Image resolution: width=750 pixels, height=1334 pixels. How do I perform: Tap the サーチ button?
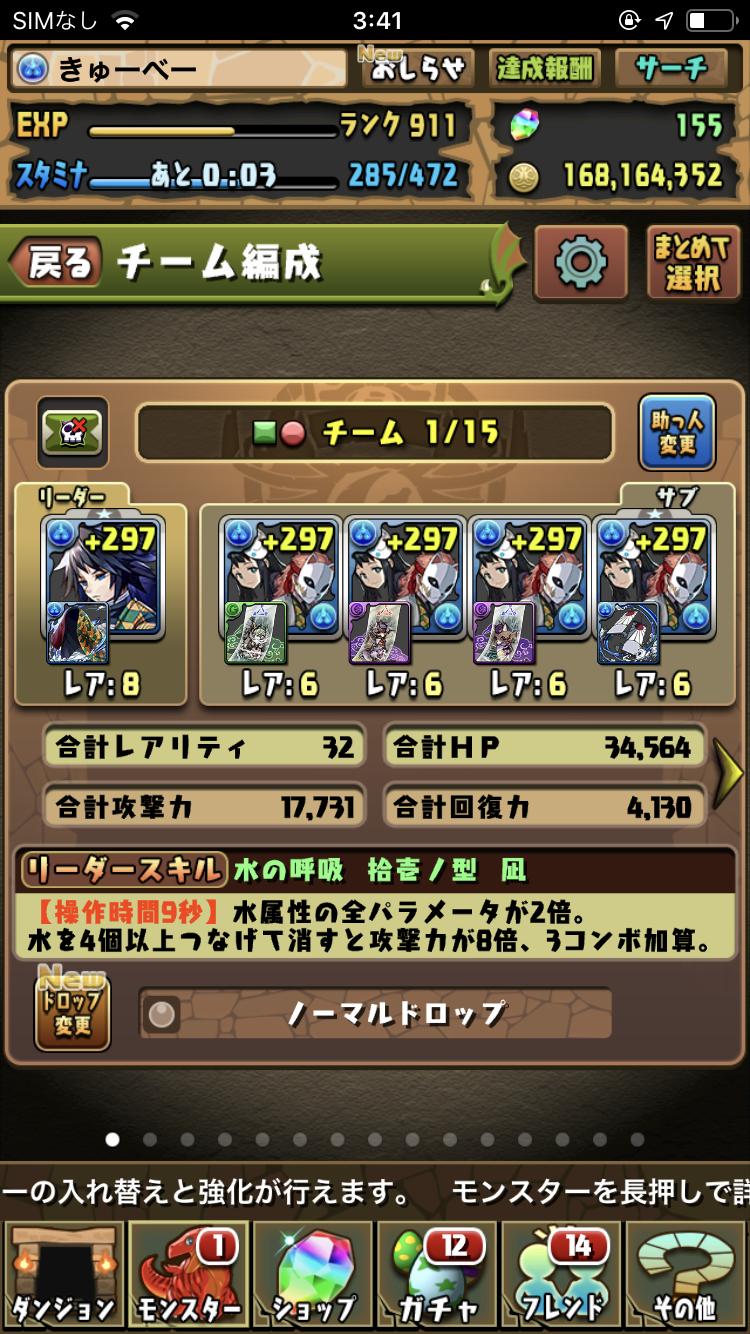coord(671,67)
